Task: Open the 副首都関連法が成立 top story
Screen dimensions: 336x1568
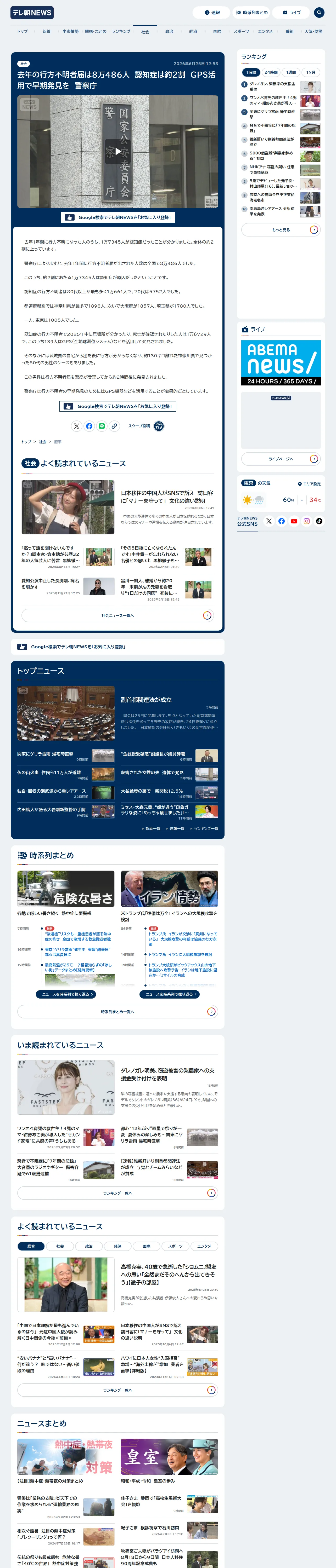Action: coord(146,700)
